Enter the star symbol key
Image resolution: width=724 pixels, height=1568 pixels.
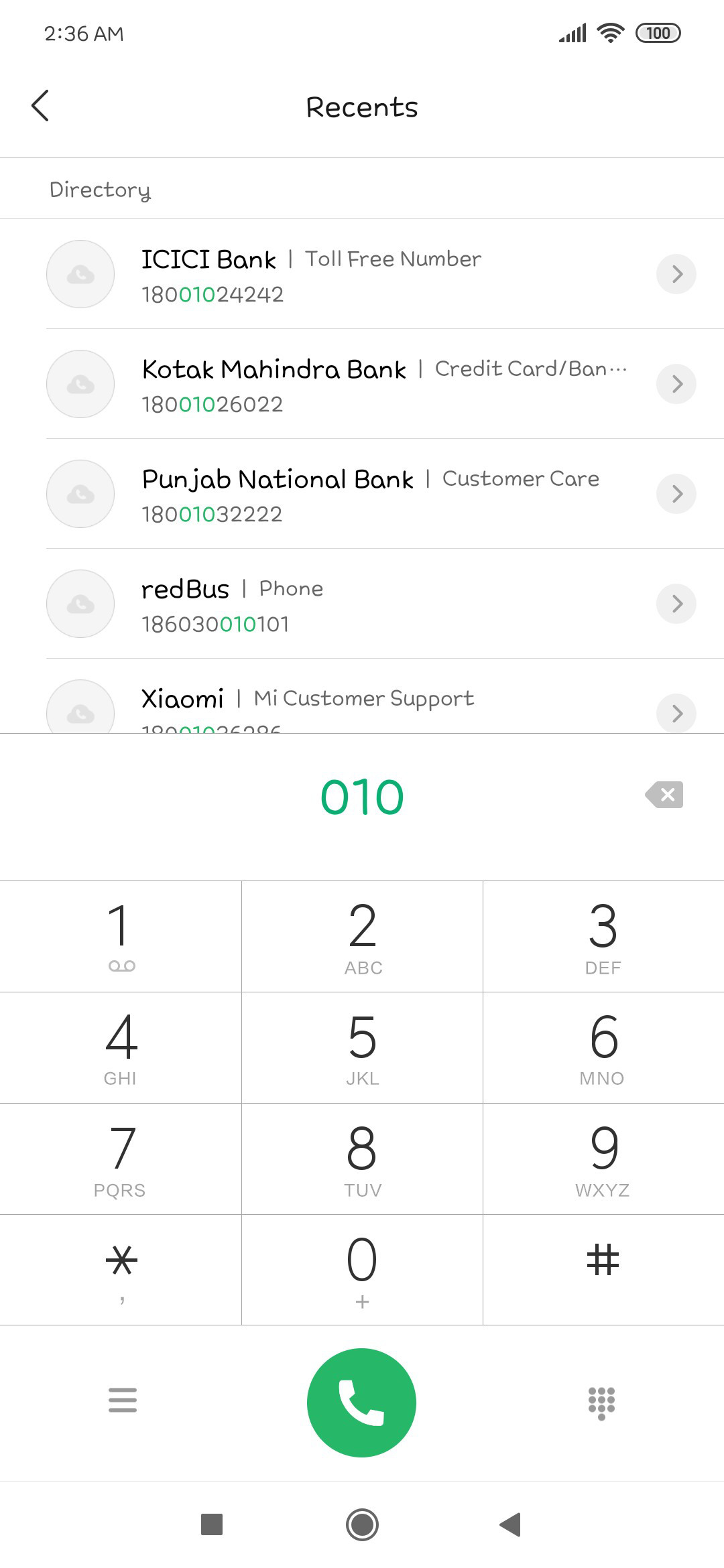(x=121, y=1270)
